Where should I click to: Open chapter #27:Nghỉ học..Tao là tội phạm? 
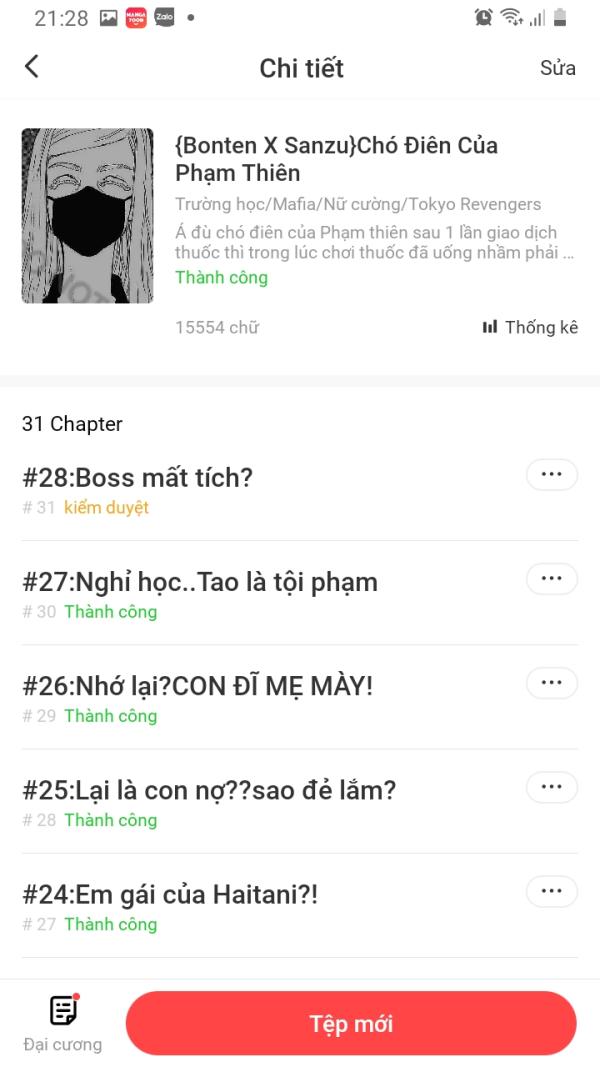(x=200, y=582)
